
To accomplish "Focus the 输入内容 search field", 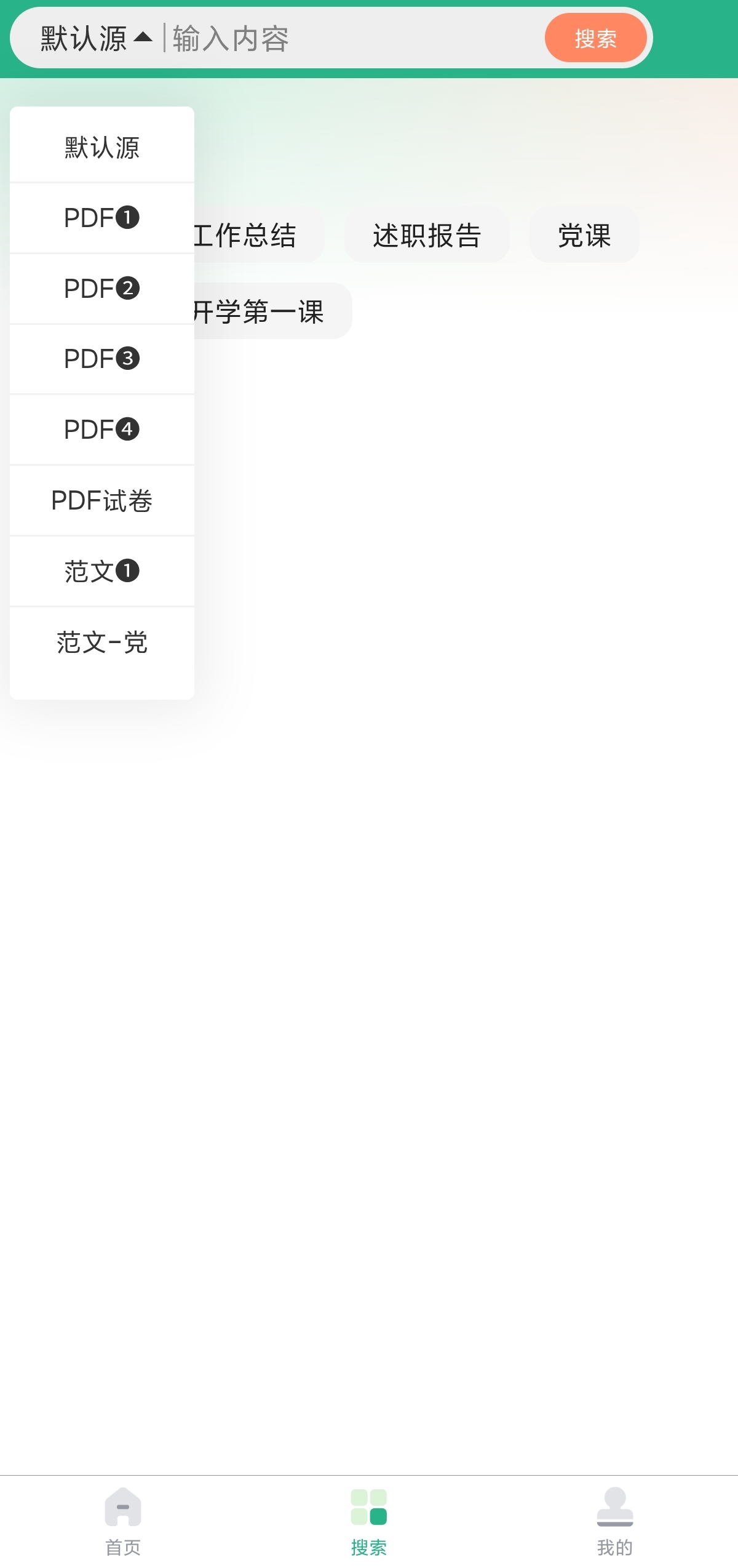I will [x=351, y=38].
